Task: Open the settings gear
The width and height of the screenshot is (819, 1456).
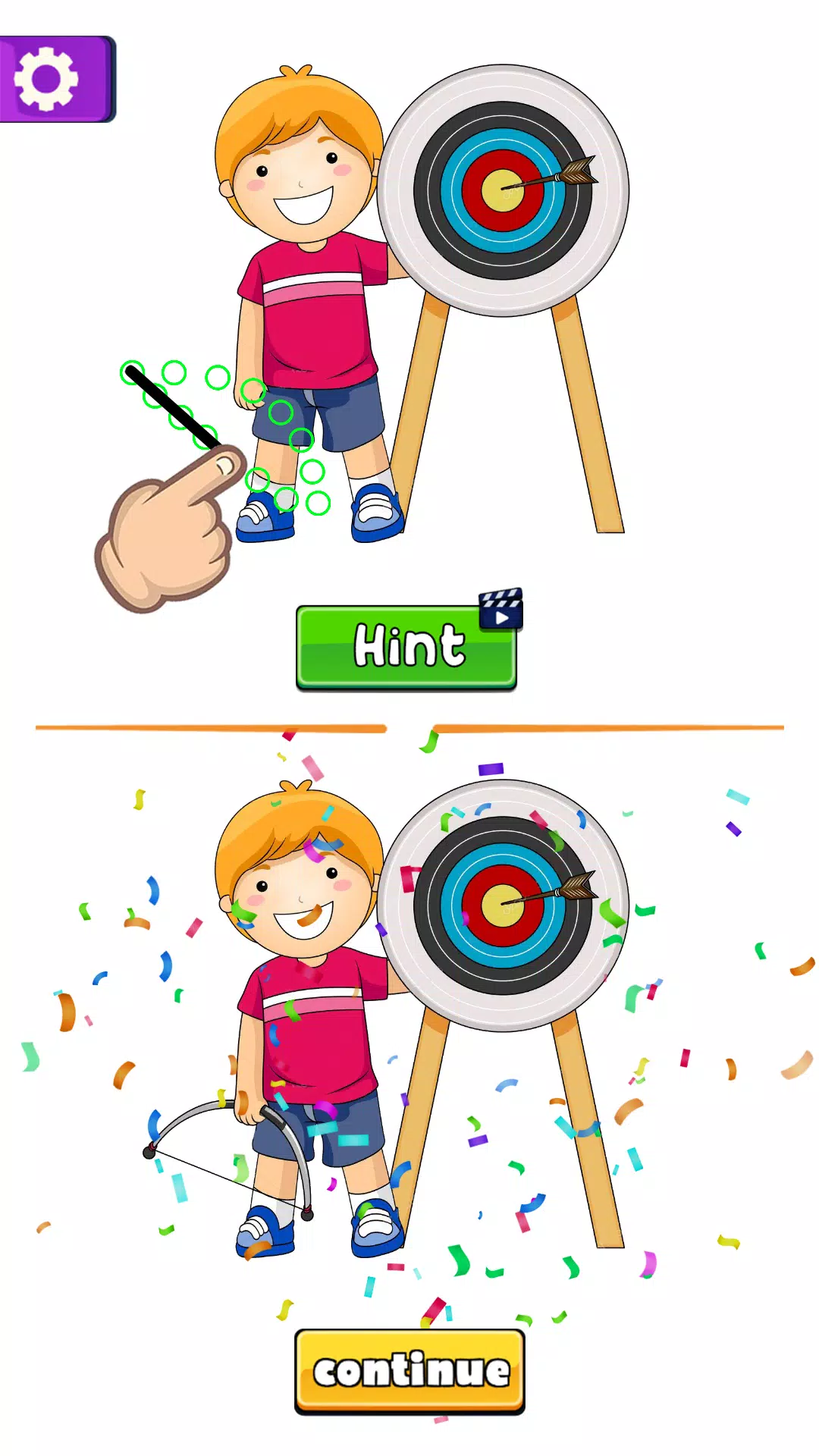Action: pos(47,79)
